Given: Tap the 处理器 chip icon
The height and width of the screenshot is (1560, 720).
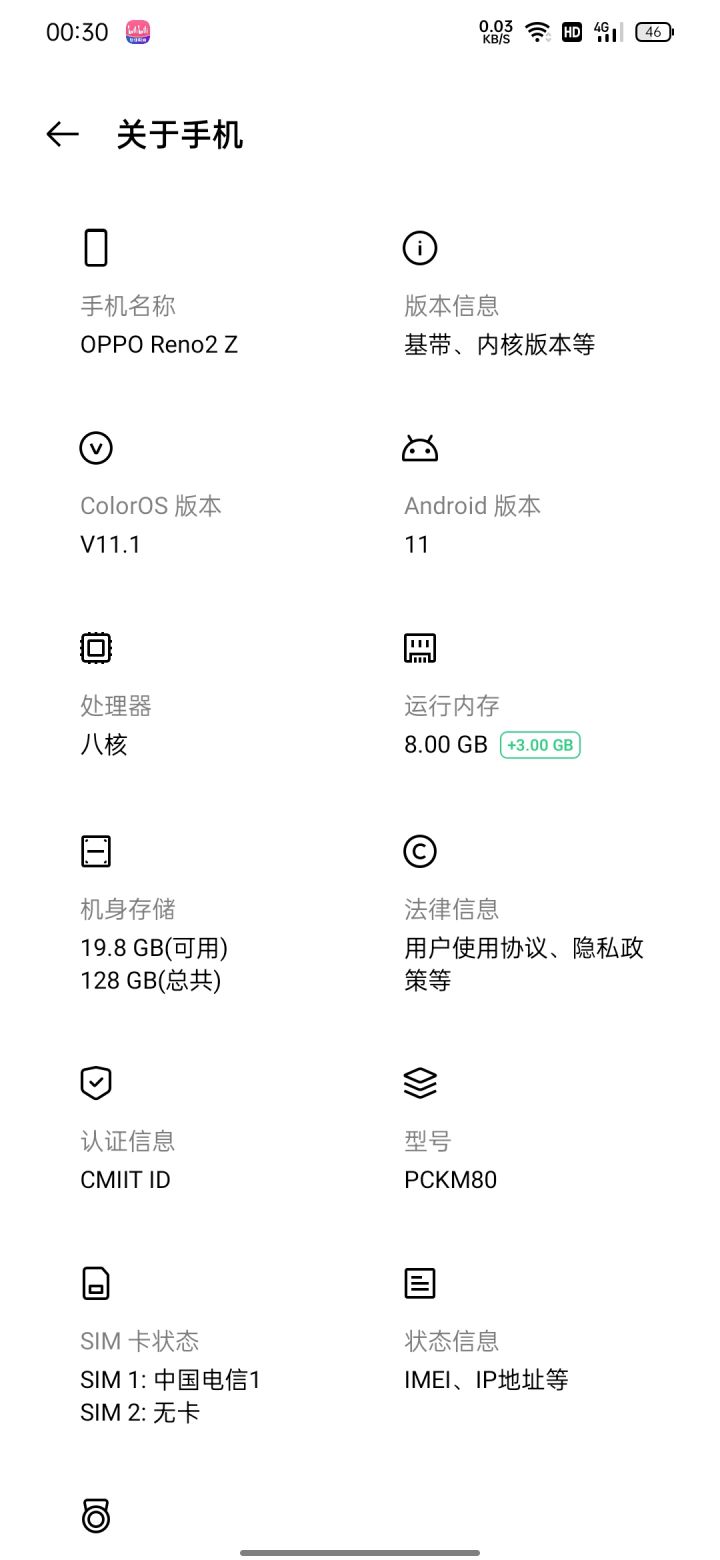Looking at the screenshot, I should point(95,647).
